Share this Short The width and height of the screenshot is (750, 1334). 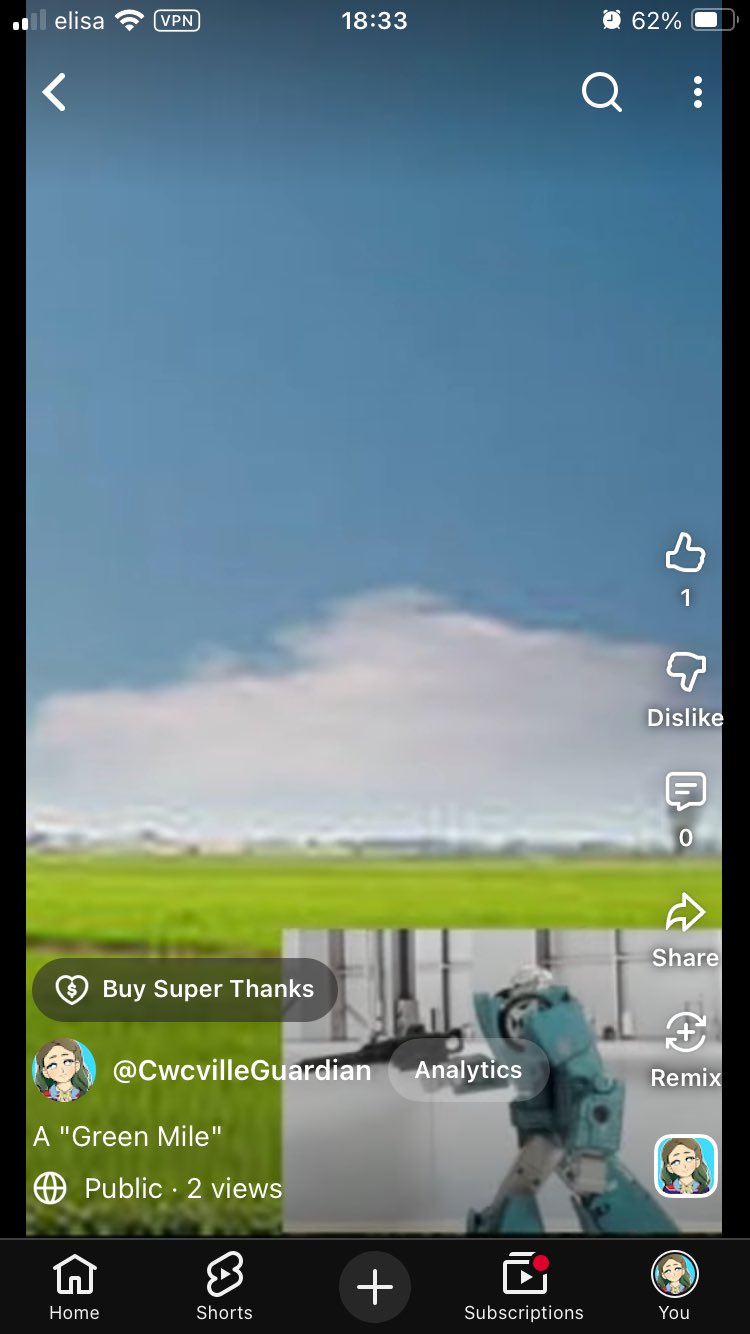pos(685,914)
